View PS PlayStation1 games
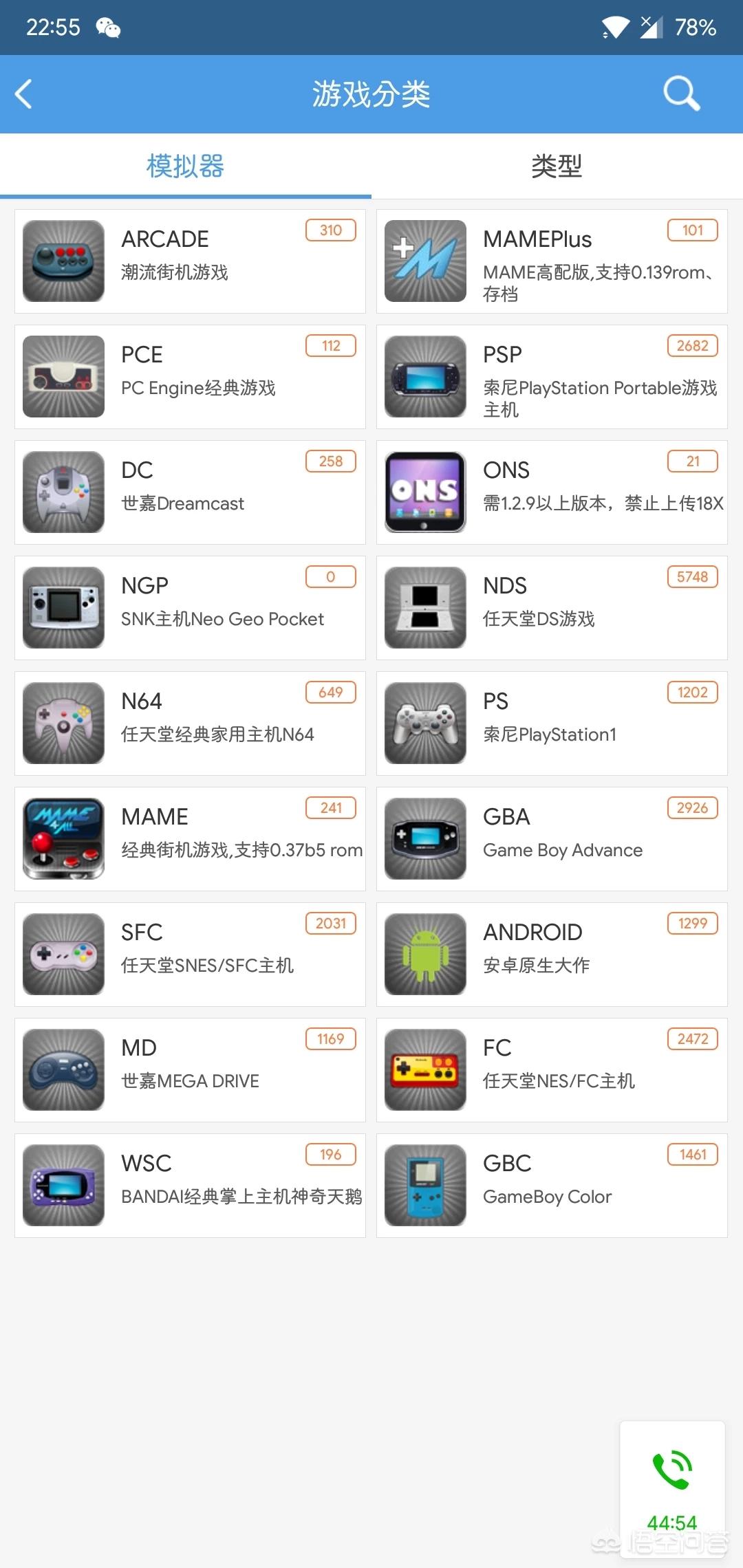Image resolution: width=743 pixels, height=1568 pixels. (x=552, y=723)
